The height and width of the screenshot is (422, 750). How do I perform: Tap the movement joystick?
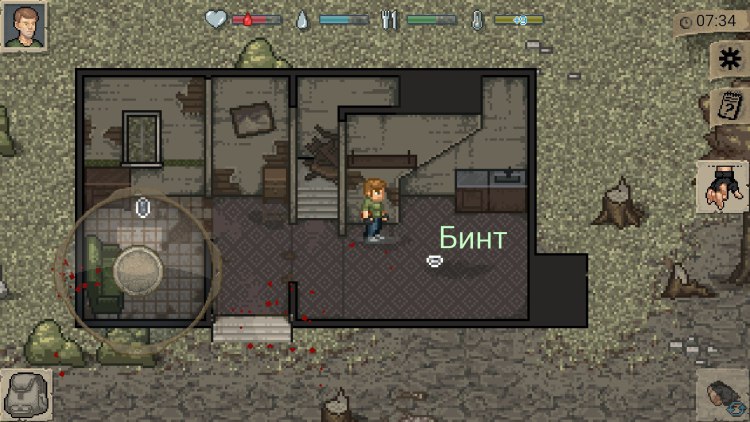coord(137,267)
